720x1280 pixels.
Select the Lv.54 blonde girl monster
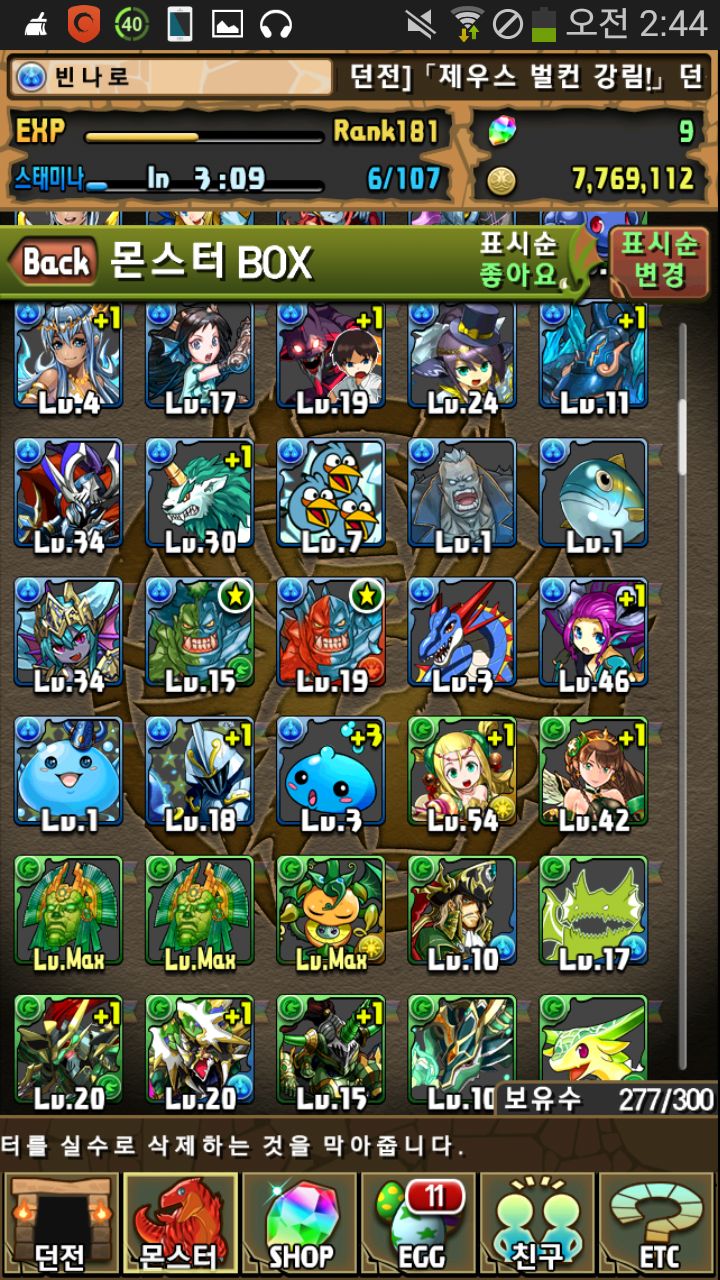coord(462,770)
